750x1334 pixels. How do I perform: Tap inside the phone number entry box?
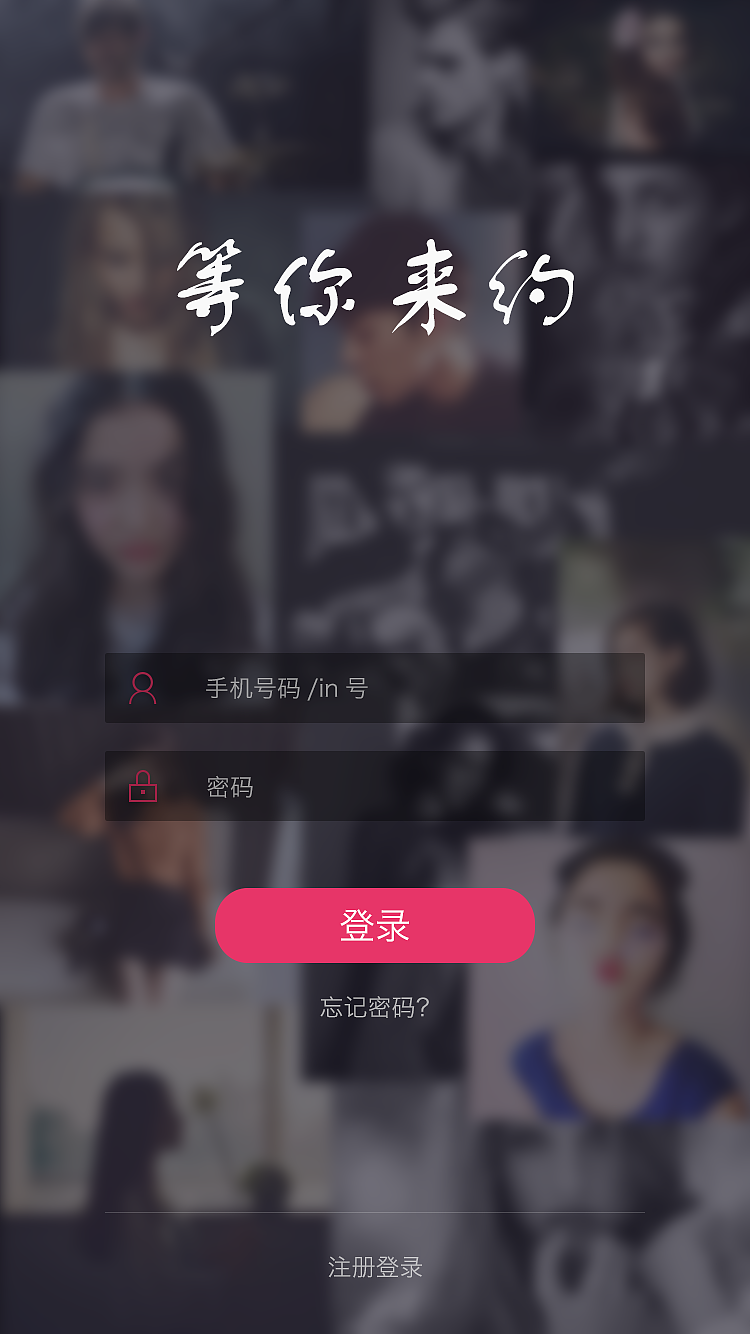coord(375,688)
